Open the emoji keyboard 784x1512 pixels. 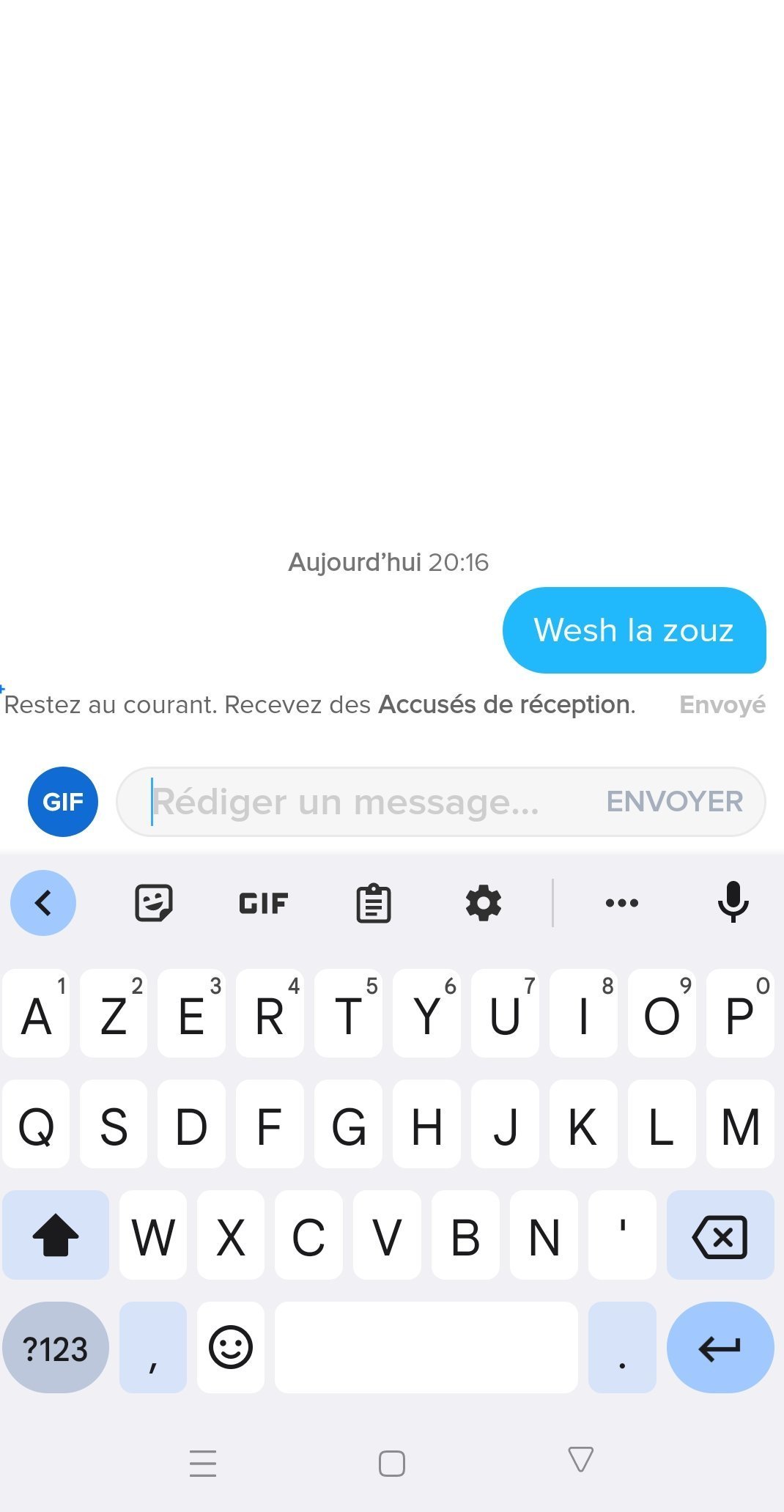coord(231,1347)
